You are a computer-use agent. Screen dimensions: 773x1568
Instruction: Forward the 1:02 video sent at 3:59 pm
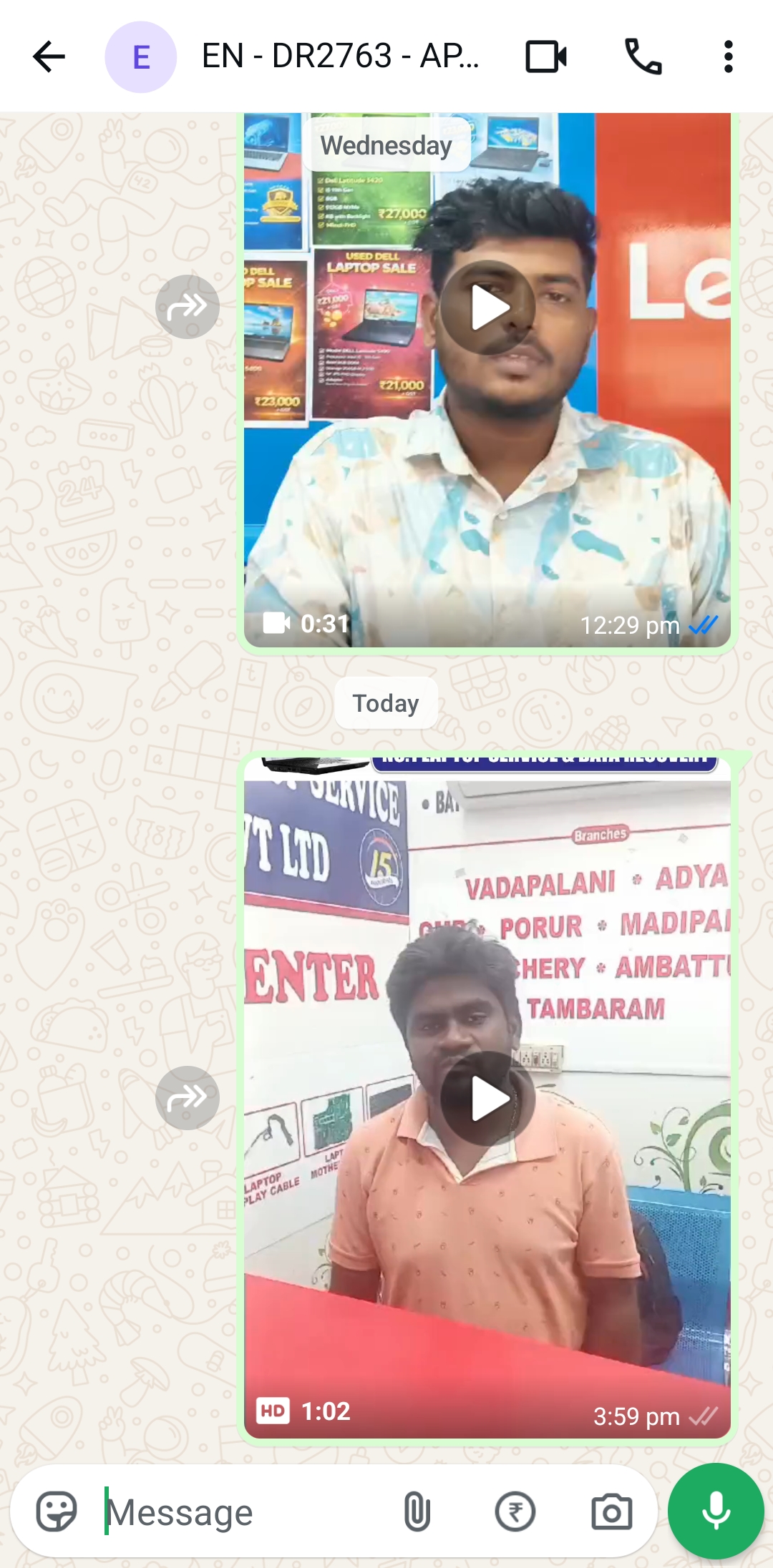(188, 1098)
